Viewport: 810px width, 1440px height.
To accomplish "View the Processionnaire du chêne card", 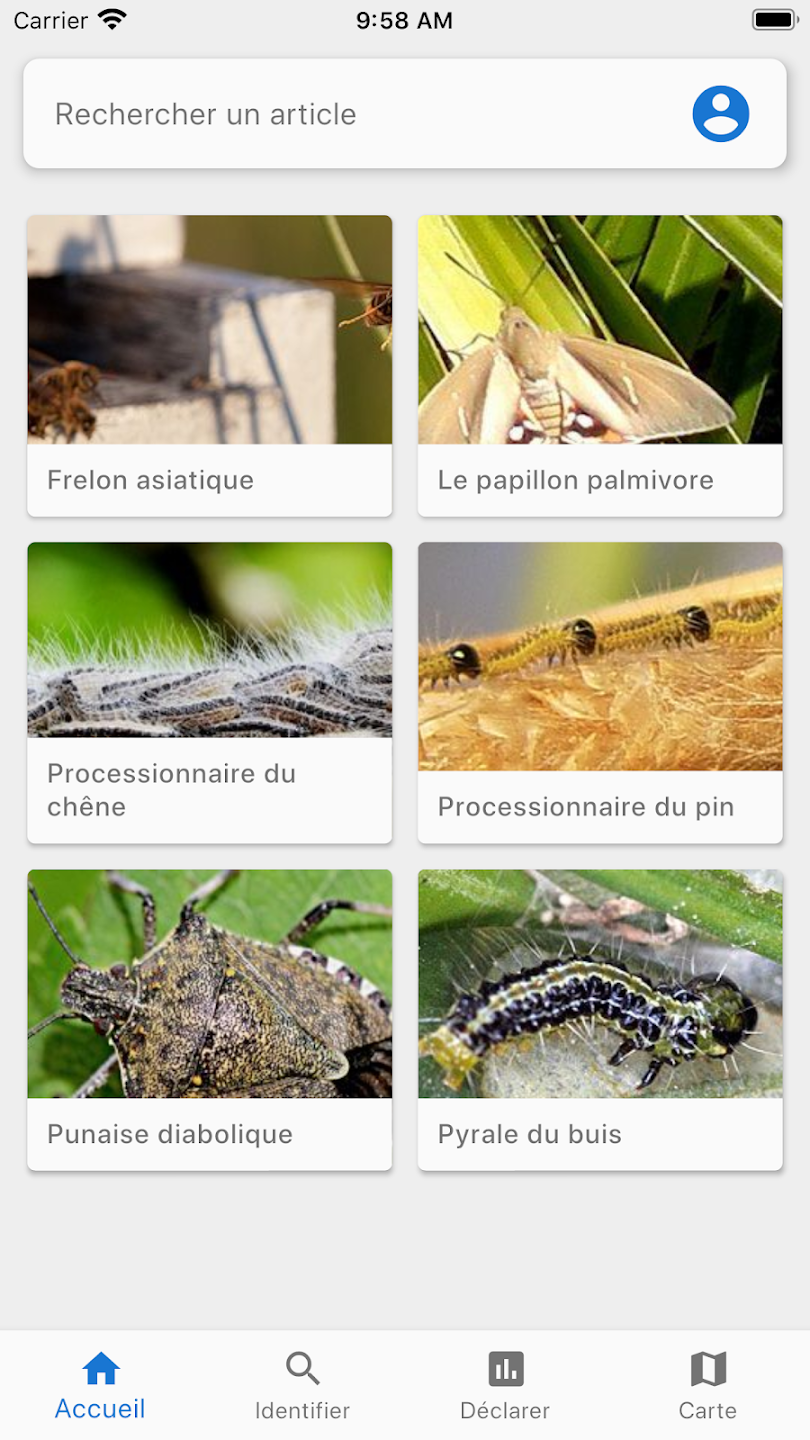I will [x=209, y=692].
